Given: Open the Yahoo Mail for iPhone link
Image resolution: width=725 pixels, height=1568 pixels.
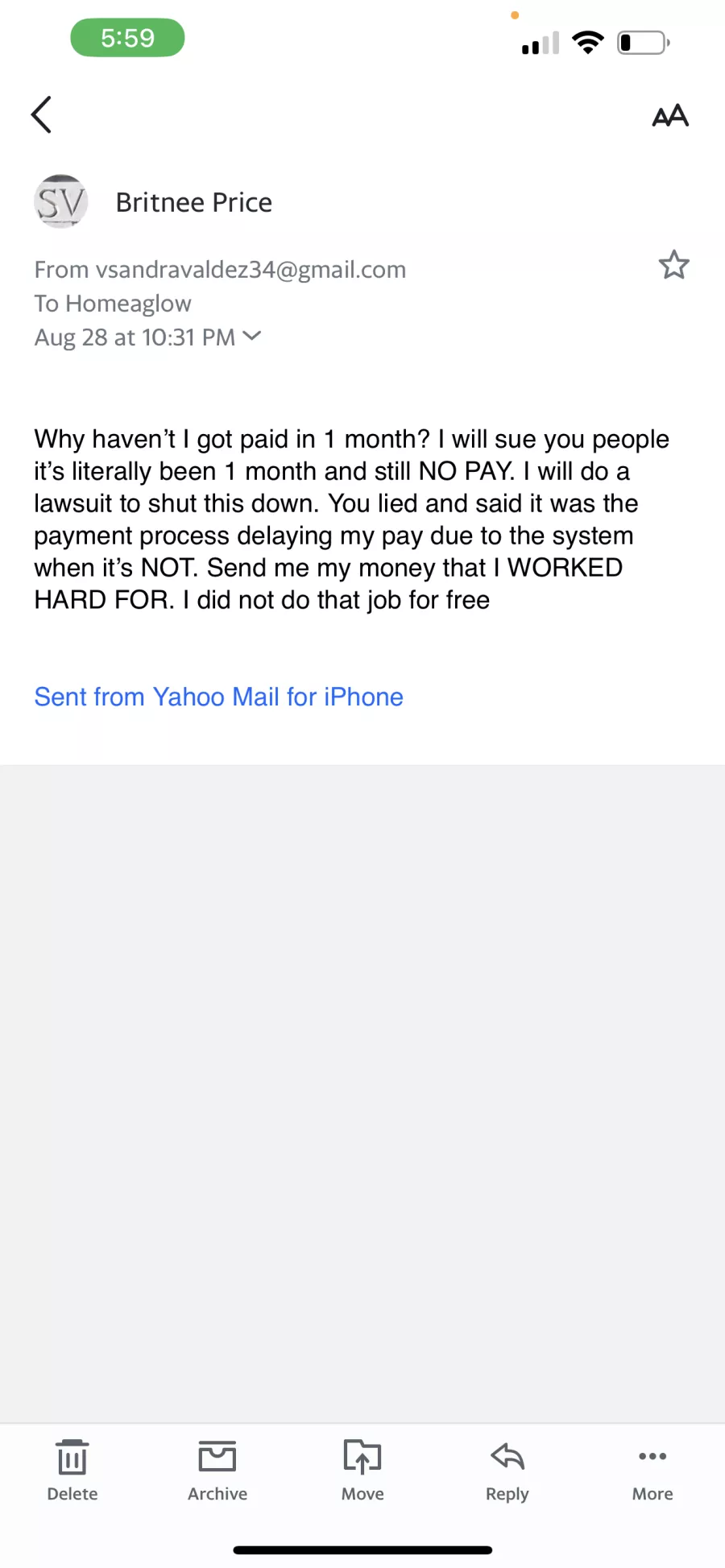Looking at the screenshot, I should pyautogui.click(x=218, y=697).
